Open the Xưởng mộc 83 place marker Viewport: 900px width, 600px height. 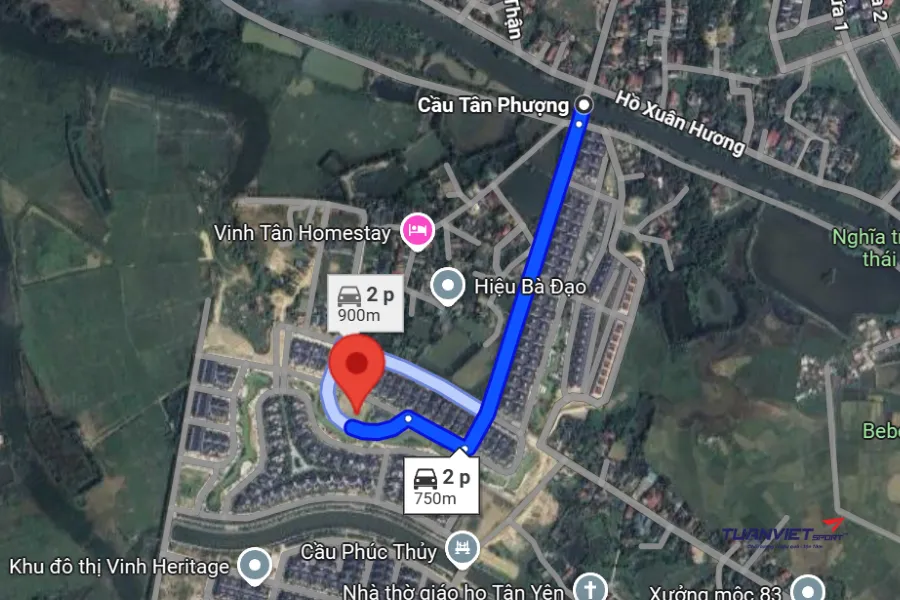806,588
